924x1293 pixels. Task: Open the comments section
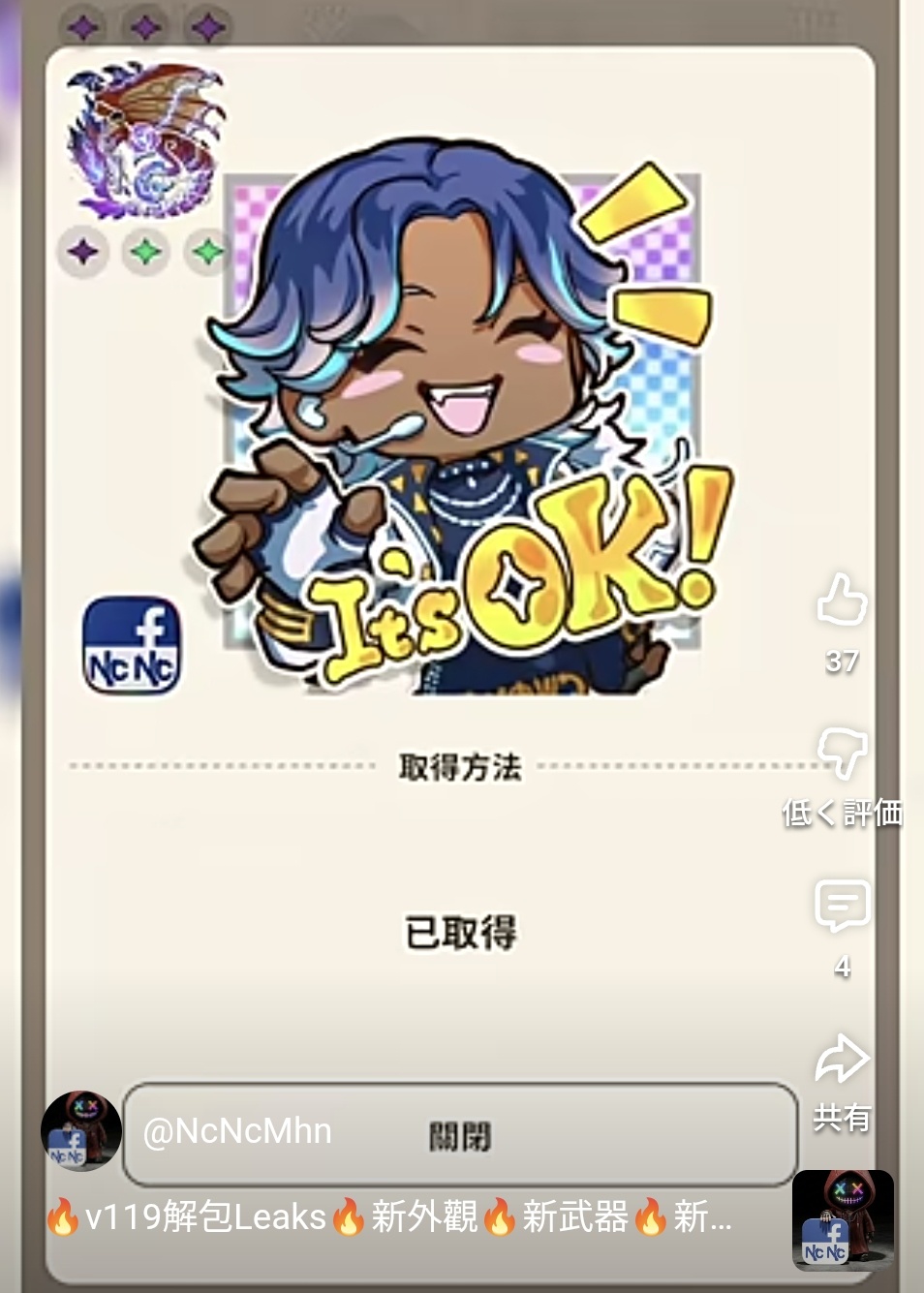(x=842, y=907)
